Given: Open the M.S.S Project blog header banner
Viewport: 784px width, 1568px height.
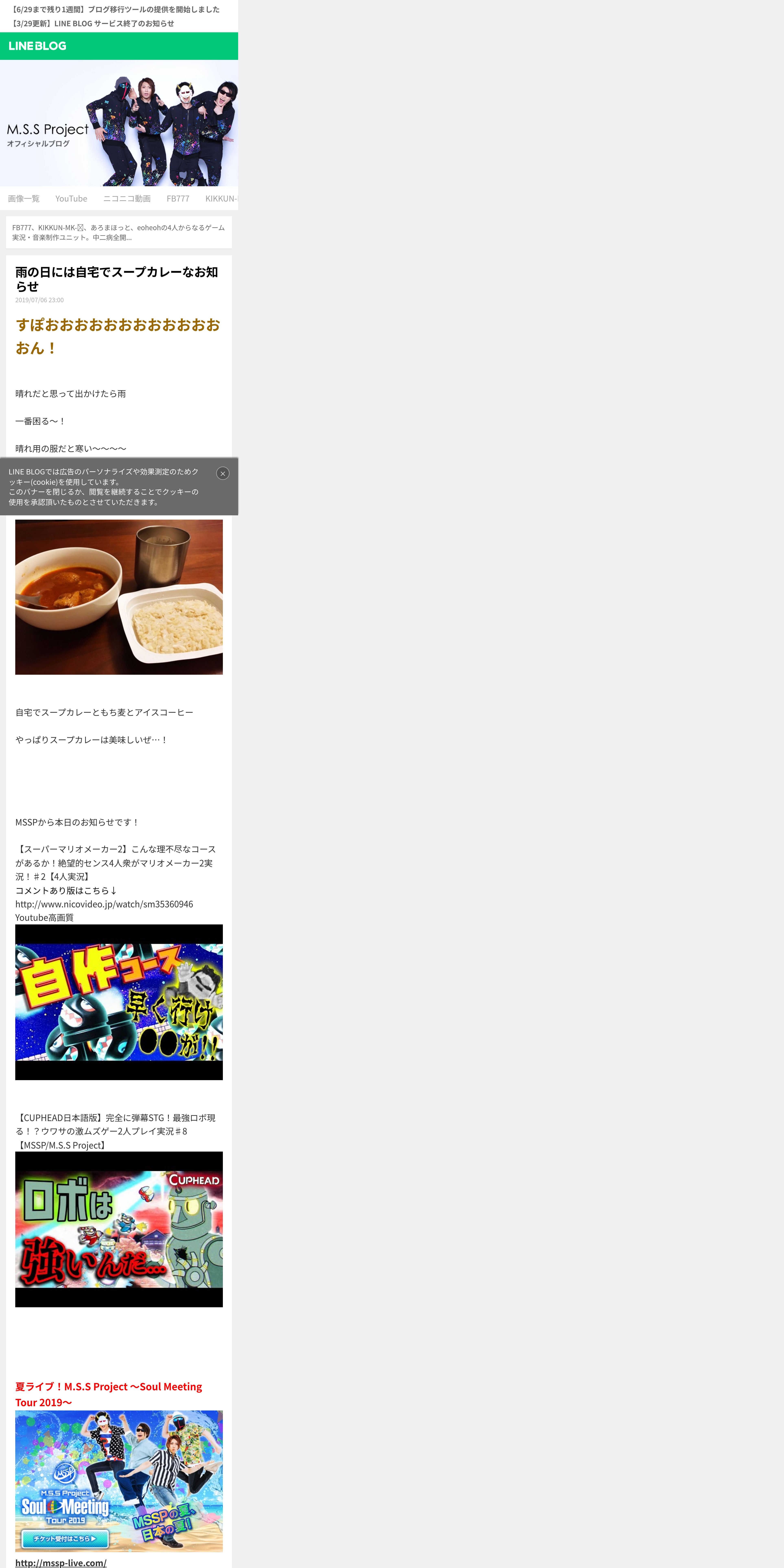Looking at the screenshot, I should point(119,123).
